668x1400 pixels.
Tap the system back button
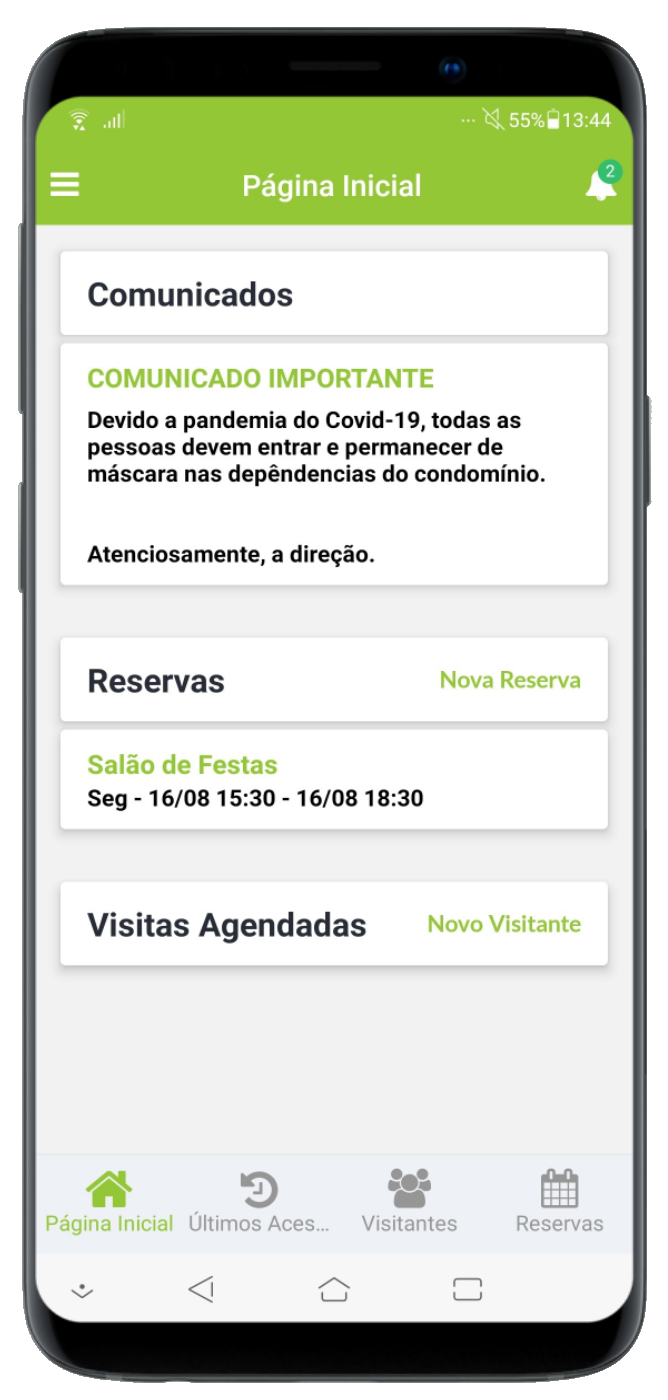(201, 1290)
